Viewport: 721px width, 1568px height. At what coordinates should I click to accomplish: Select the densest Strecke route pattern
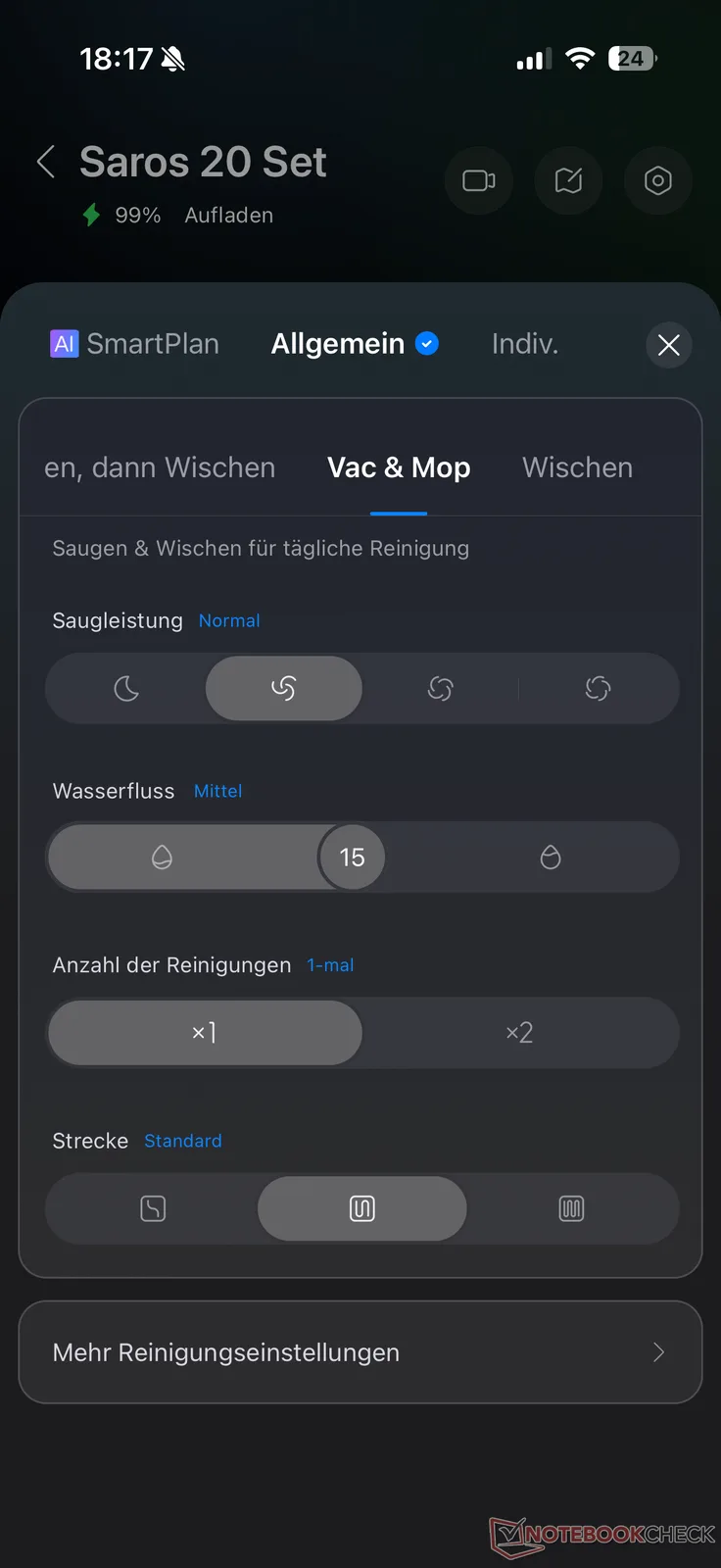571,1209
